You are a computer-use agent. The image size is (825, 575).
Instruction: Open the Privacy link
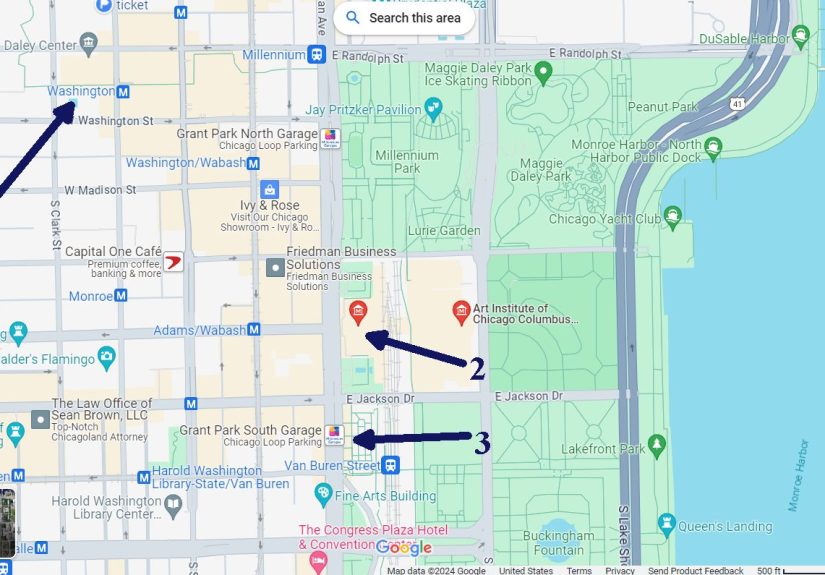point(619,570)
